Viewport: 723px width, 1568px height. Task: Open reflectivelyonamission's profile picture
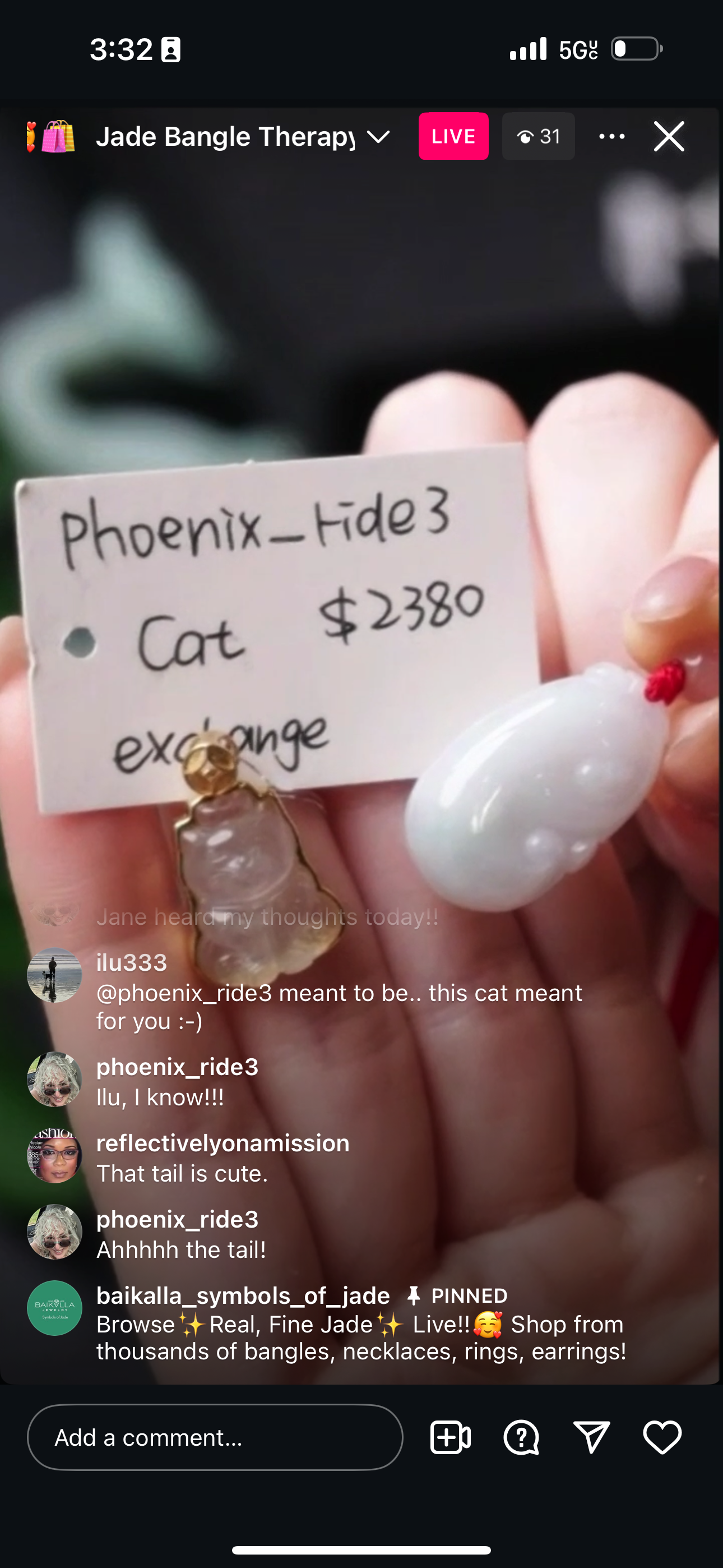coord(55,1155)
